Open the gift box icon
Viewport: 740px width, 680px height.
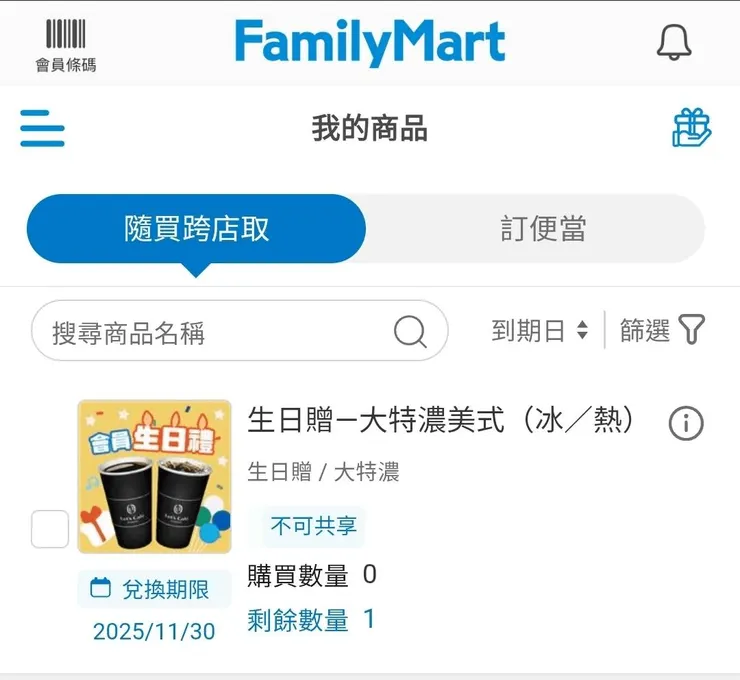pyautogui.click(x=691, y=129)
